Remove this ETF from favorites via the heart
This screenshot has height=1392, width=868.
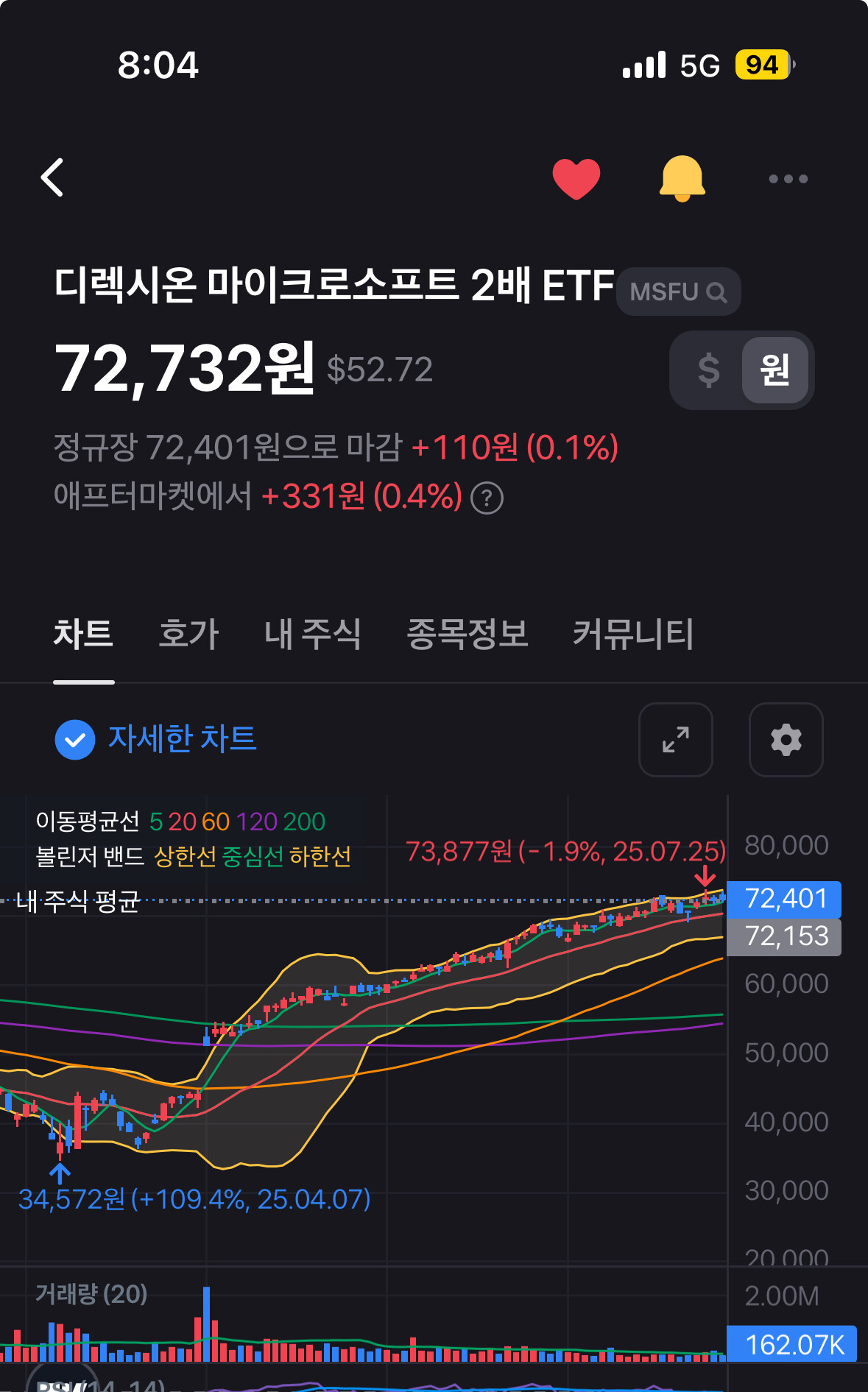(576, 178)
